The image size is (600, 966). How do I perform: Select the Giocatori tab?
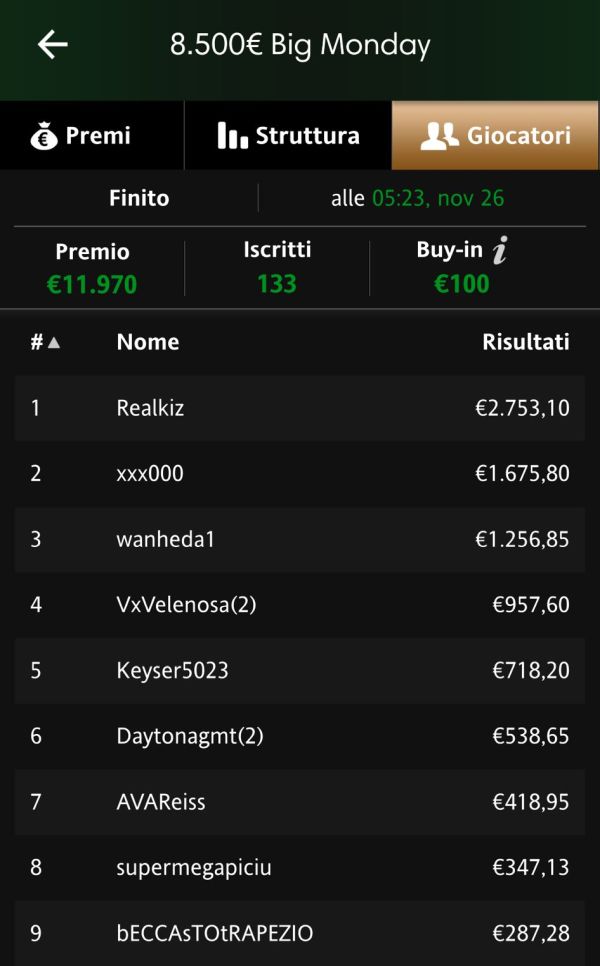(x=495, y=136)
